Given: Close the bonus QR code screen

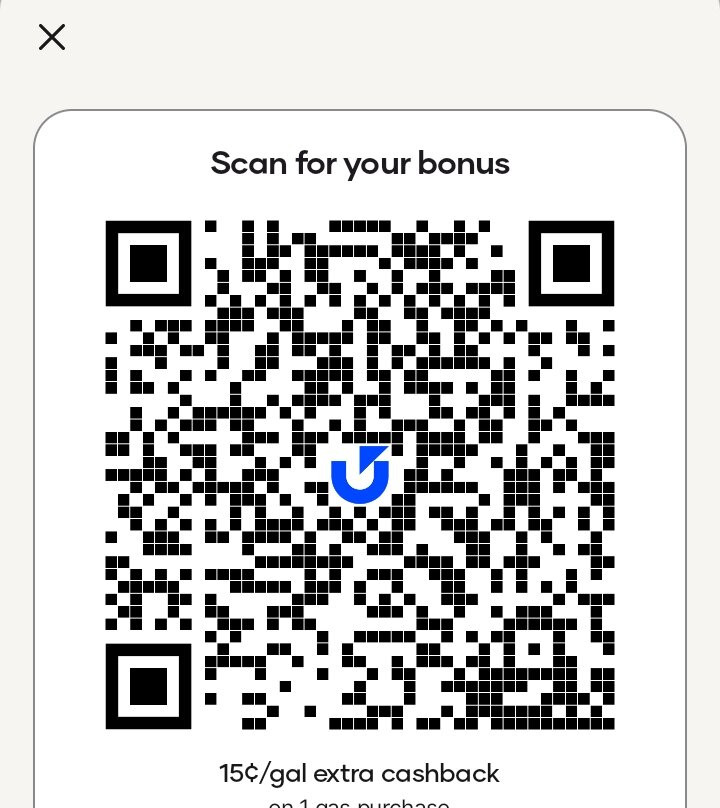Looking at the screenshot, I should [x=52, y=37].
